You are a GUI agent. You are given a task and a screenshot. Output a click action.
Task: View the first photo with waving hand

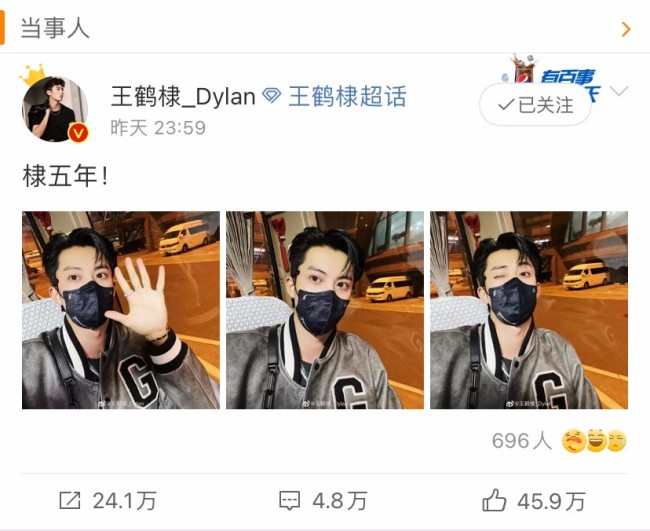coord(121,310)
